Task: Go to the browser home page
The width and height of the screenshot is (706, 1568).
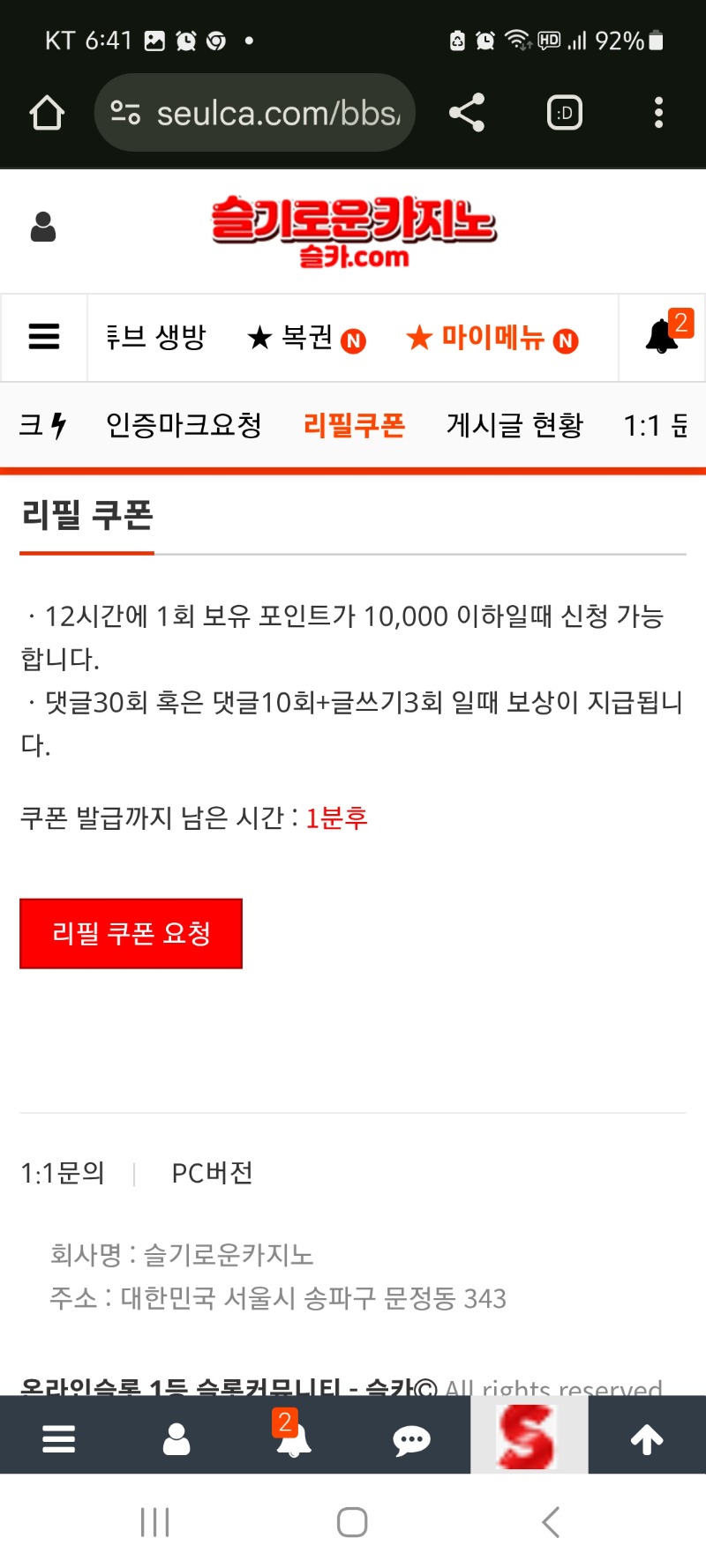Action: 47,113
